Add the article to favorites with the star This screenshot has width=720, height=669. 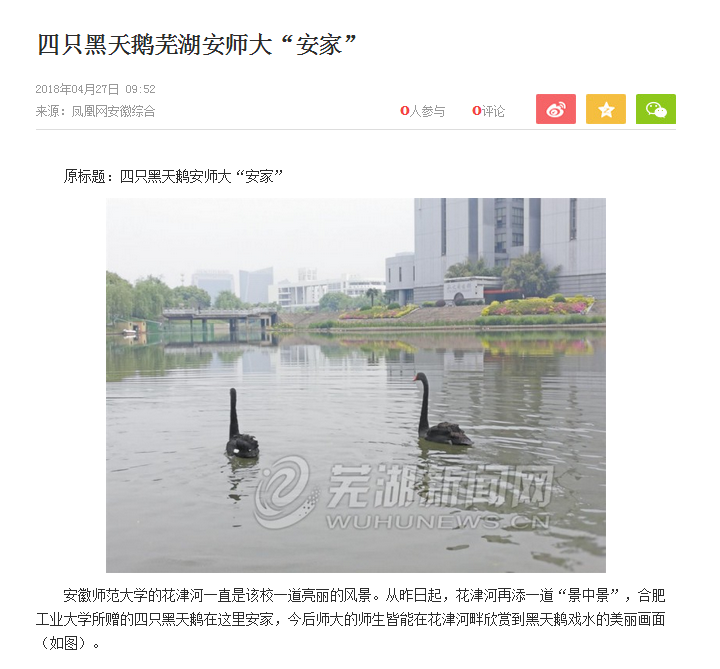[x=605, y=109]
